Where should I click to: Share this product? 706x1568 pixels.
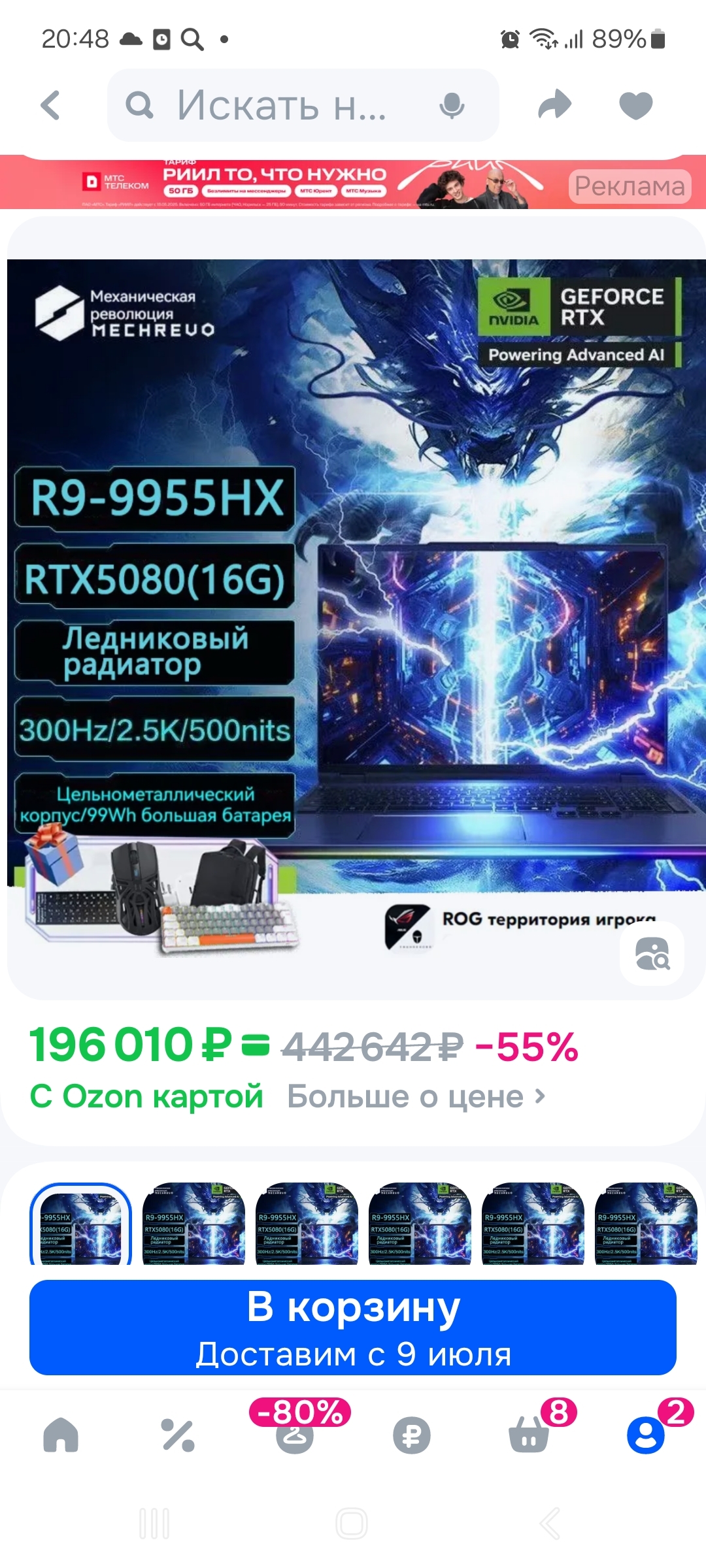point(554,105)
